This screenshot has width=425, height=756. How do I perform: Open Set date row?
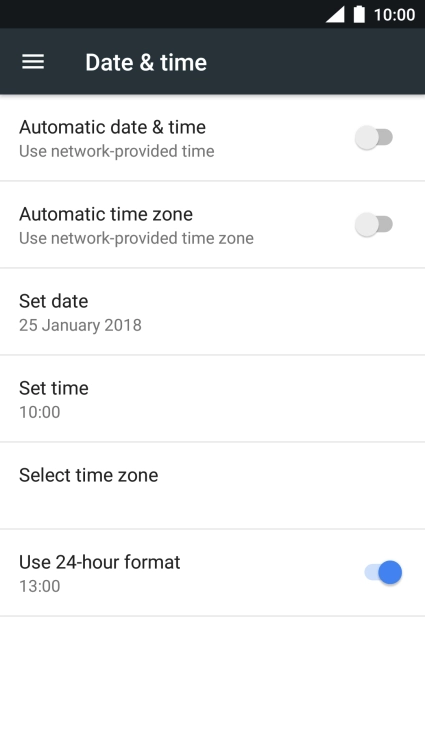pos(212,312)
